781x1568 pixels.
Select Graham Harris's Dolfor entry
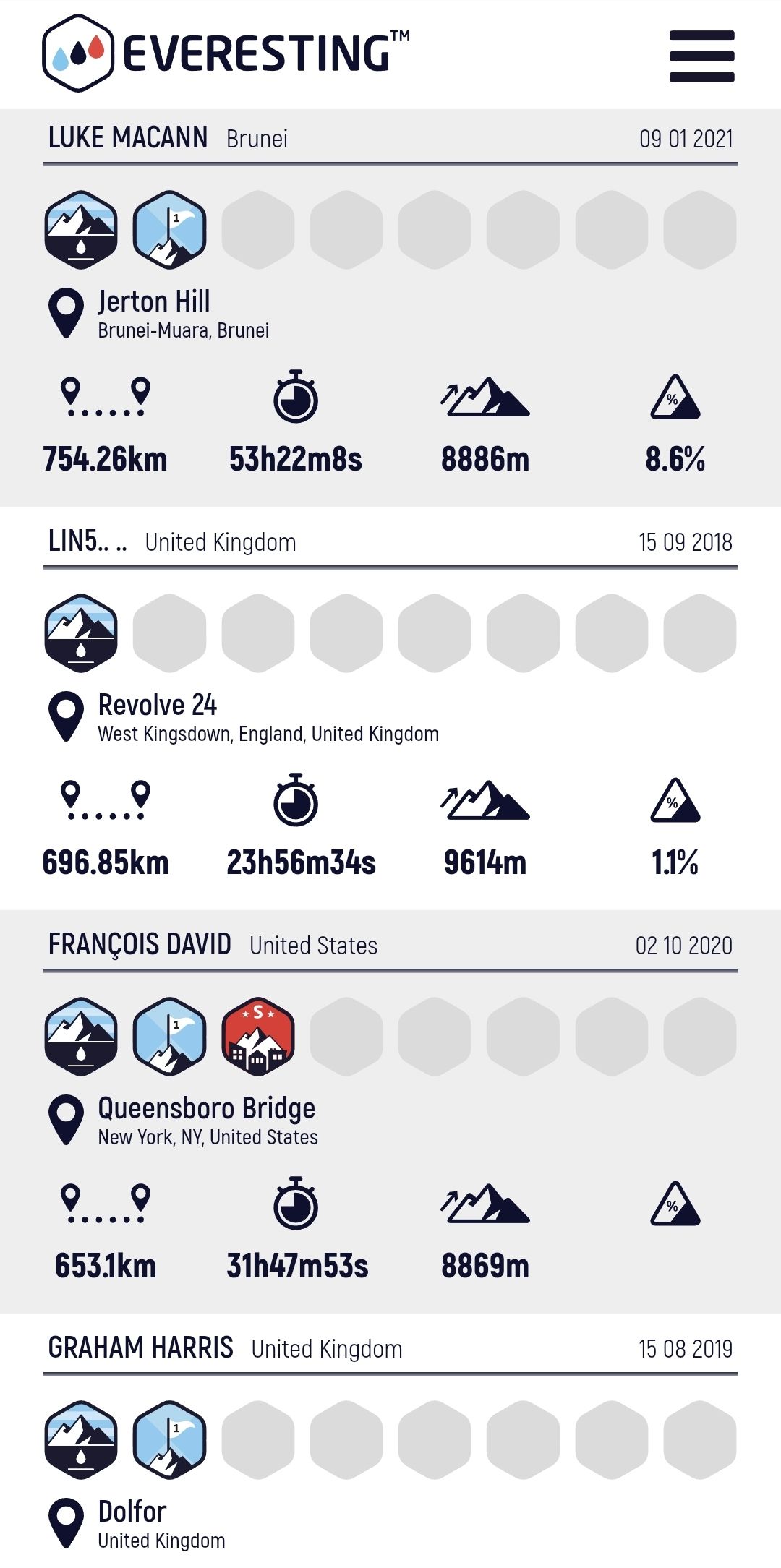click(390, 1441)
